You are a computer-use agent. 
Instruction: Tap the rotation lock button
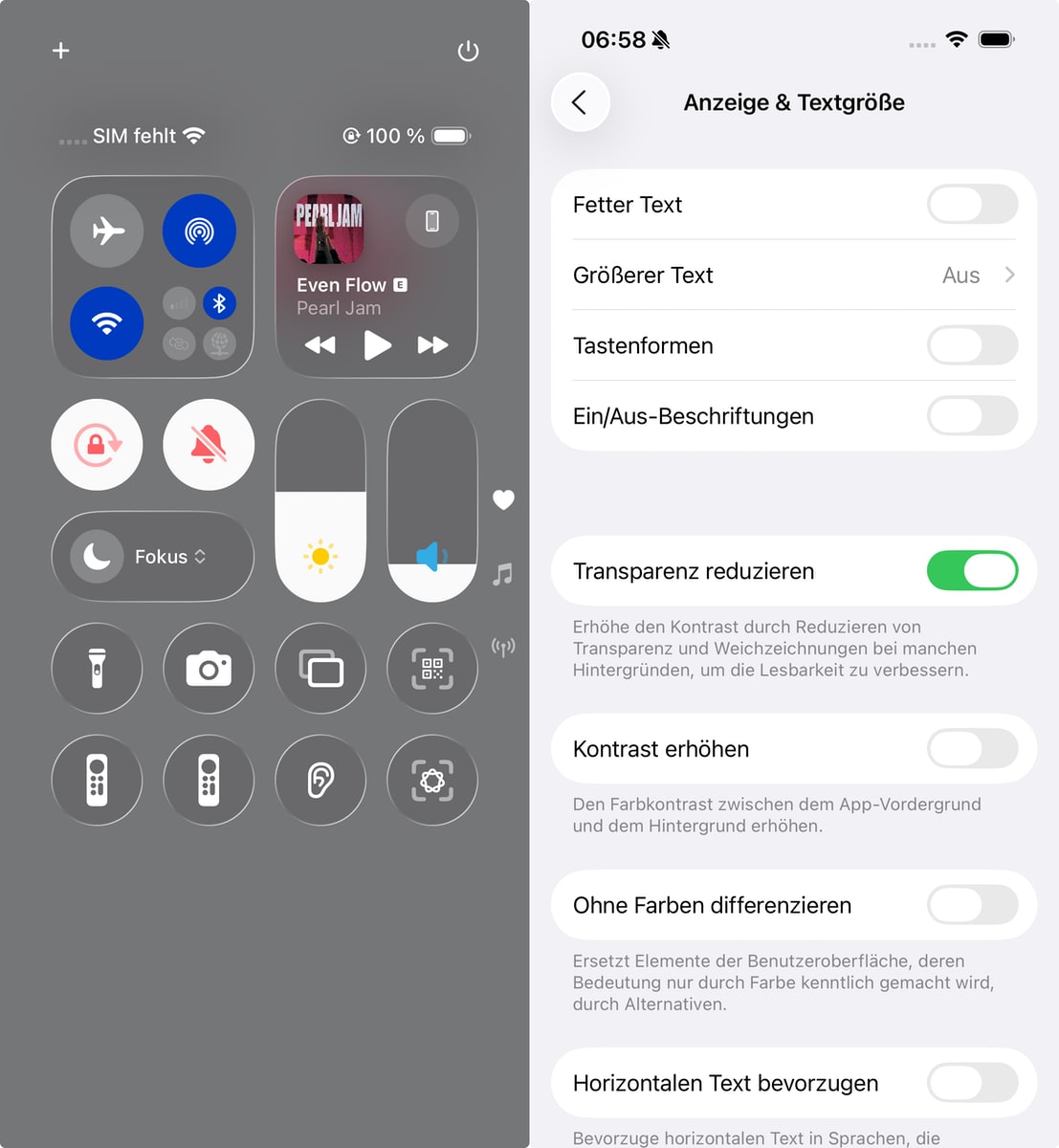[x=97, y=445]
